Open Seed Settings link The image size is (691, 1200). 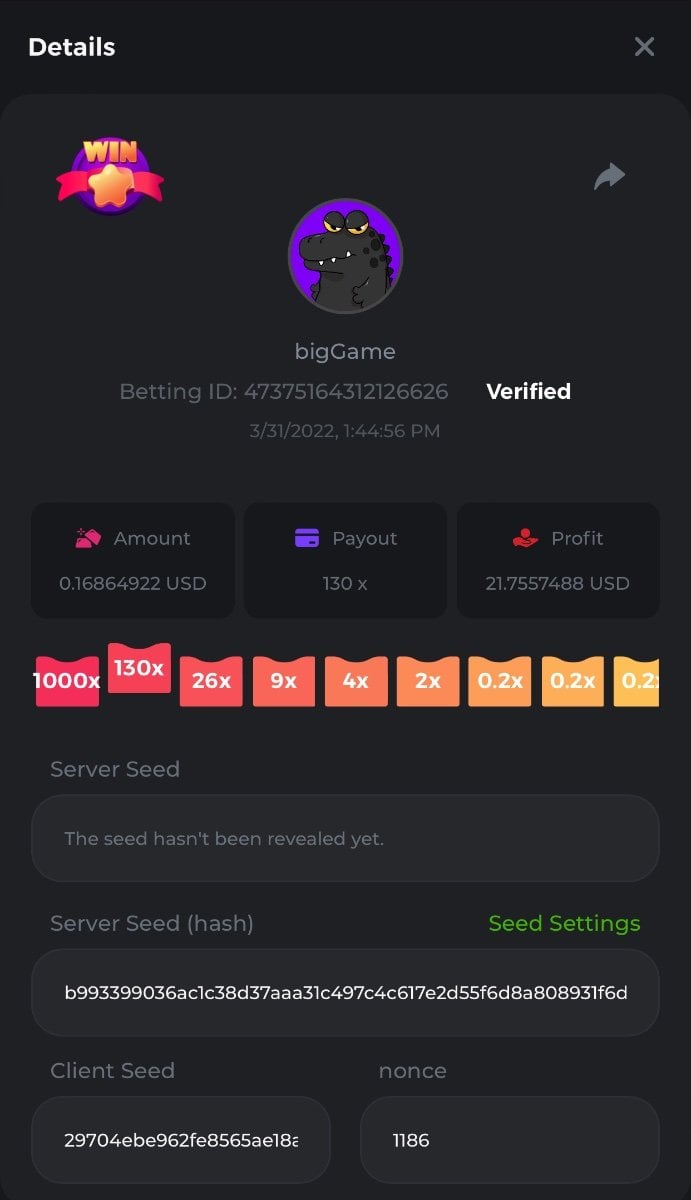(564, 923)
